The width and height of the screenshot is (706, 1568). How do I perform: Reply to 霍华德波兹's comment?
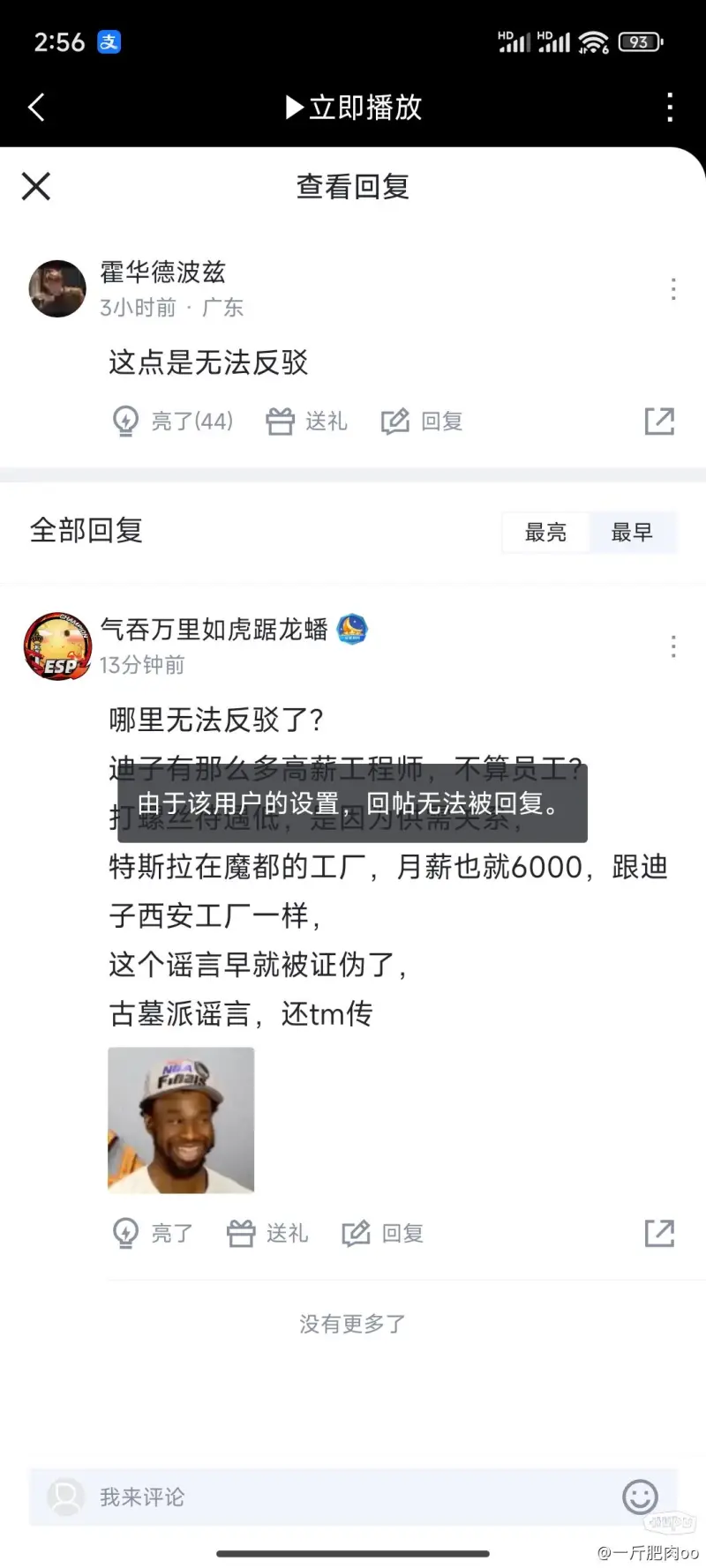[423, 422]
